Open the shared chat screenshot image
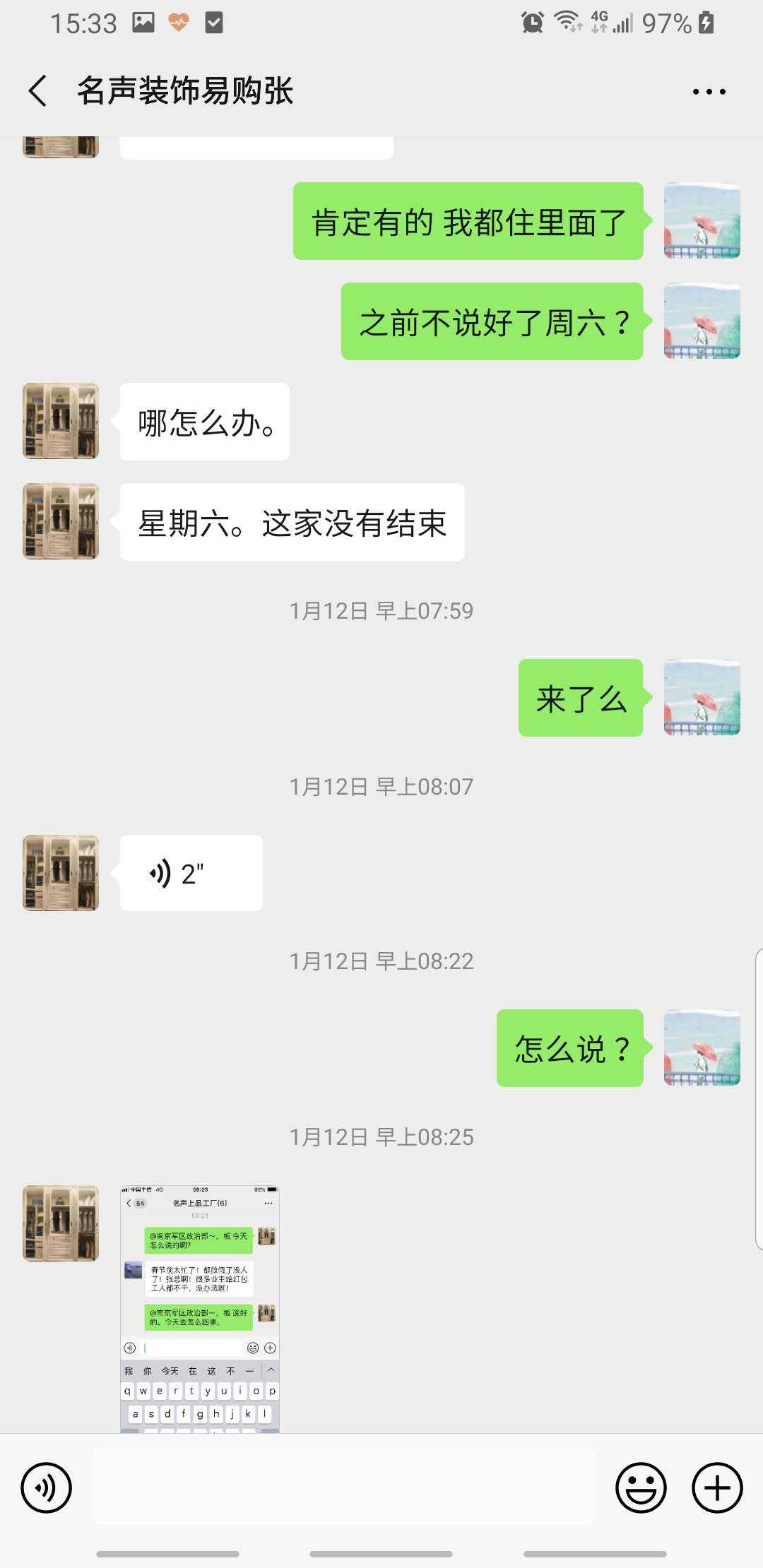This screenshot has height=1568, width=763. pyautogui.click(x=200, y=1308)
